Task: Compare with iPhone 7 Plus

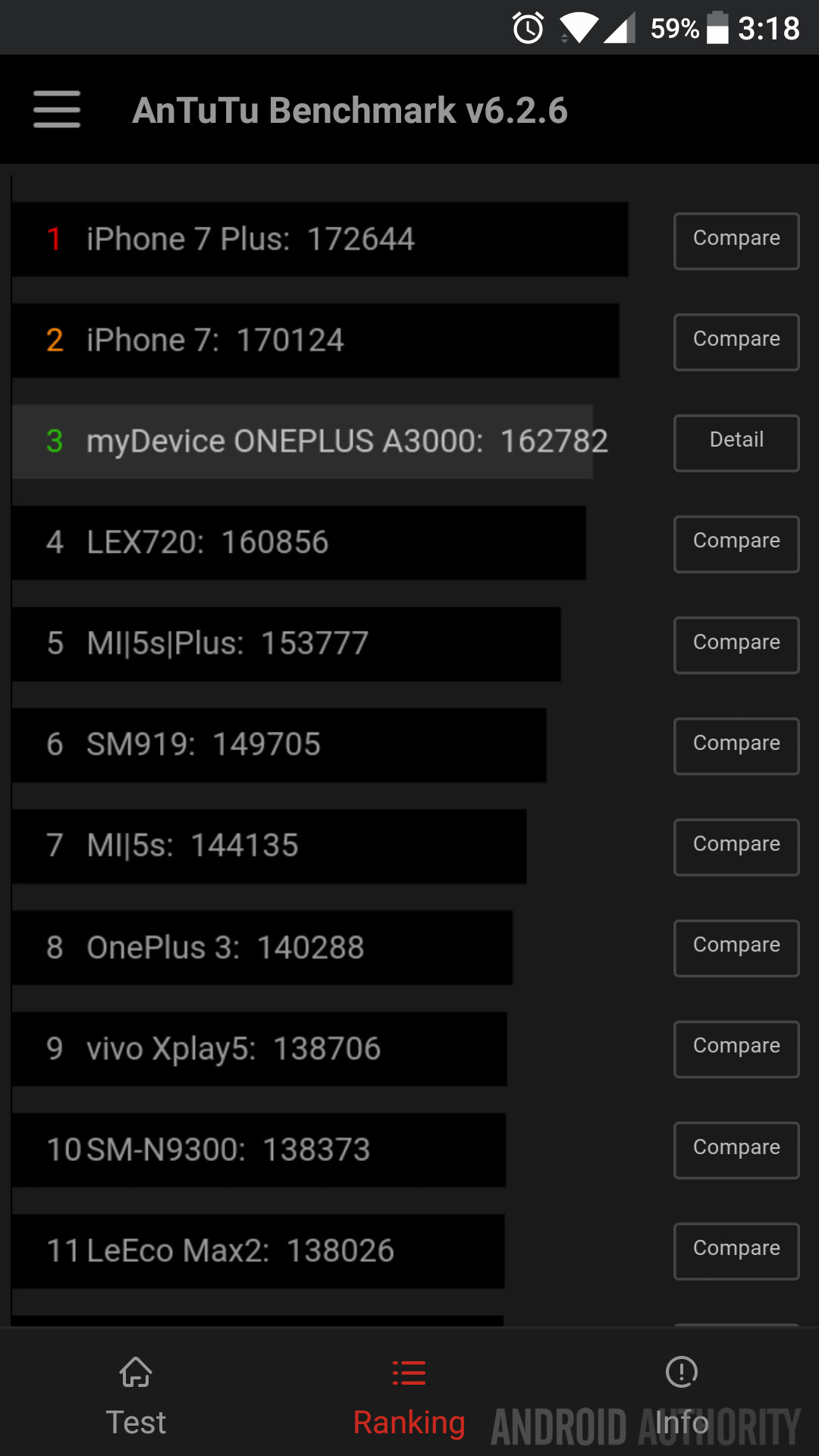Action: (736, 241)
